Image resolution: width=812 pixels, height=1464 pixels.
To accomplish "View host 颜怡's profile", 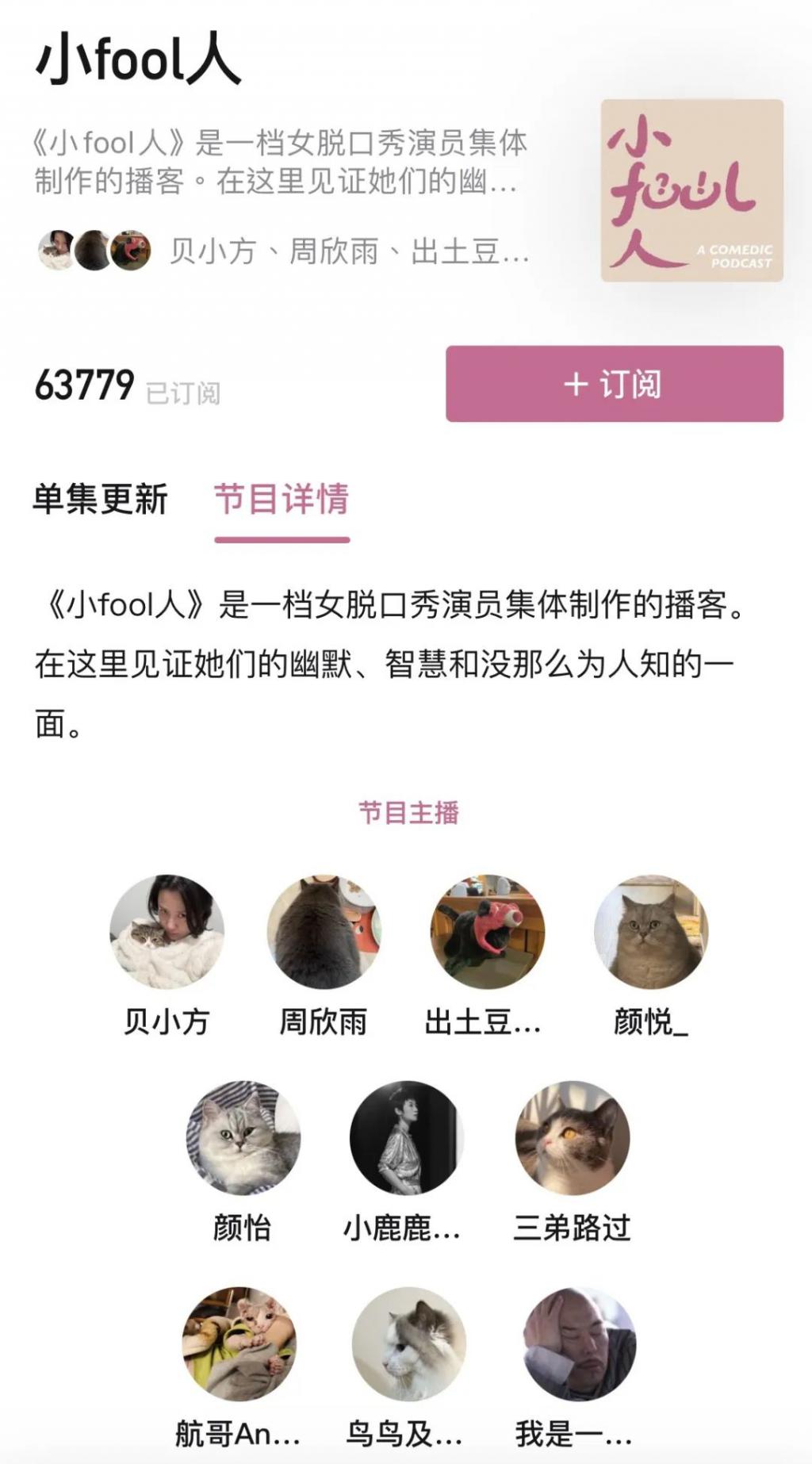I will 243,1137.
